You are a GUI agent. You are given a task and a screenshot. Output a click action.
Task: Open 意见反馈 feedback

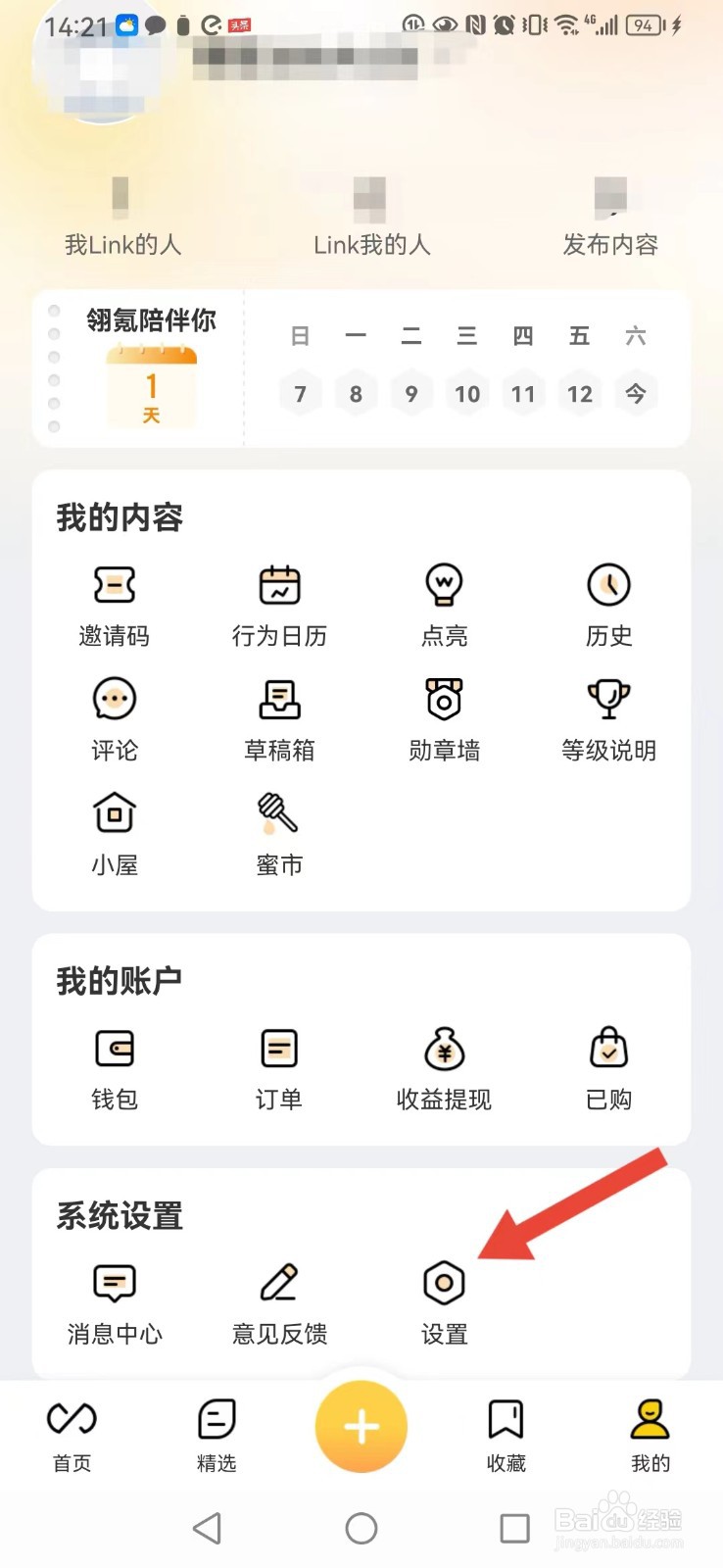point(279,1300)
